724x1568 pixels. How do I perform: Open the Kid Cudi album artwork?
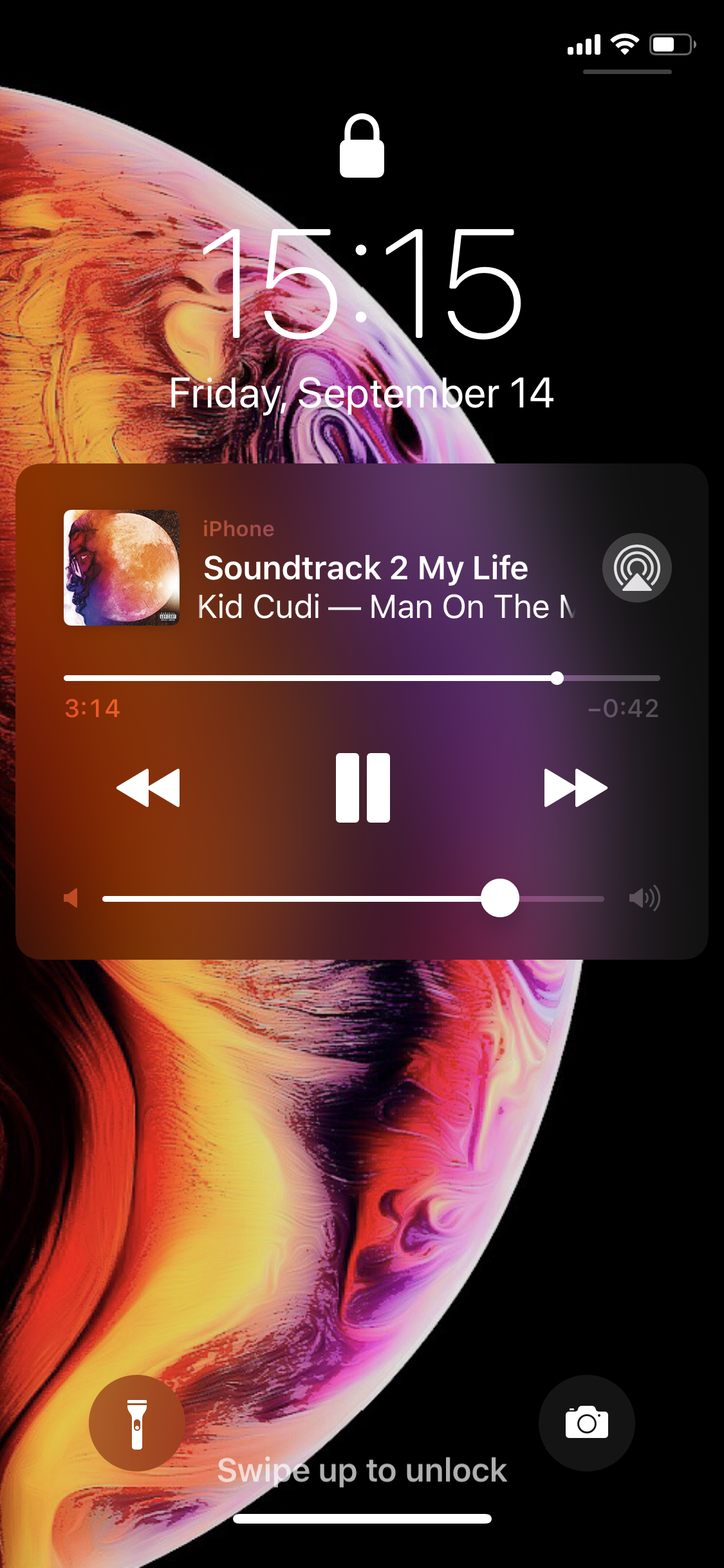point(122,568)
